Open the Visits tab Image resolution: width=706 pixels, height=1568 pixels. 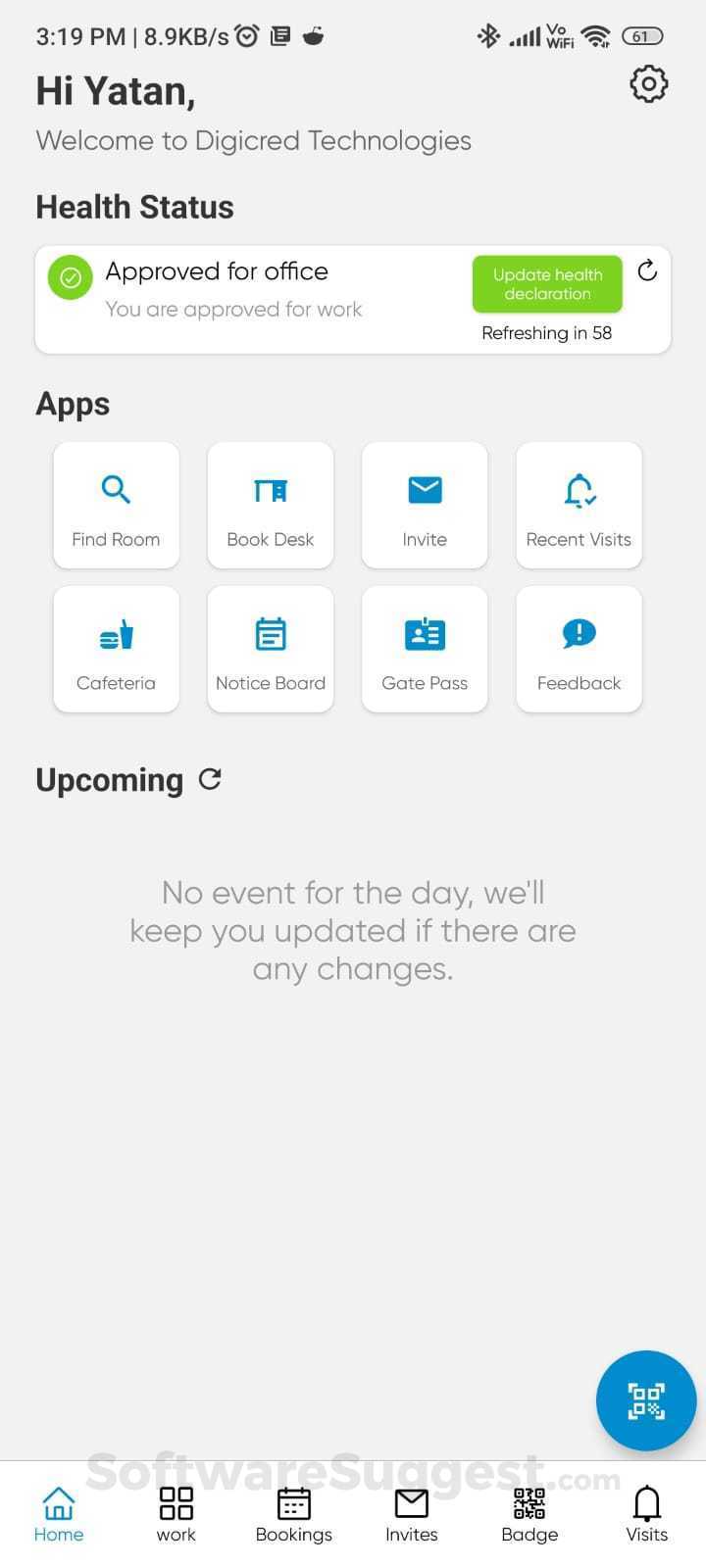pyautogui.click(x=646, y=1514)
